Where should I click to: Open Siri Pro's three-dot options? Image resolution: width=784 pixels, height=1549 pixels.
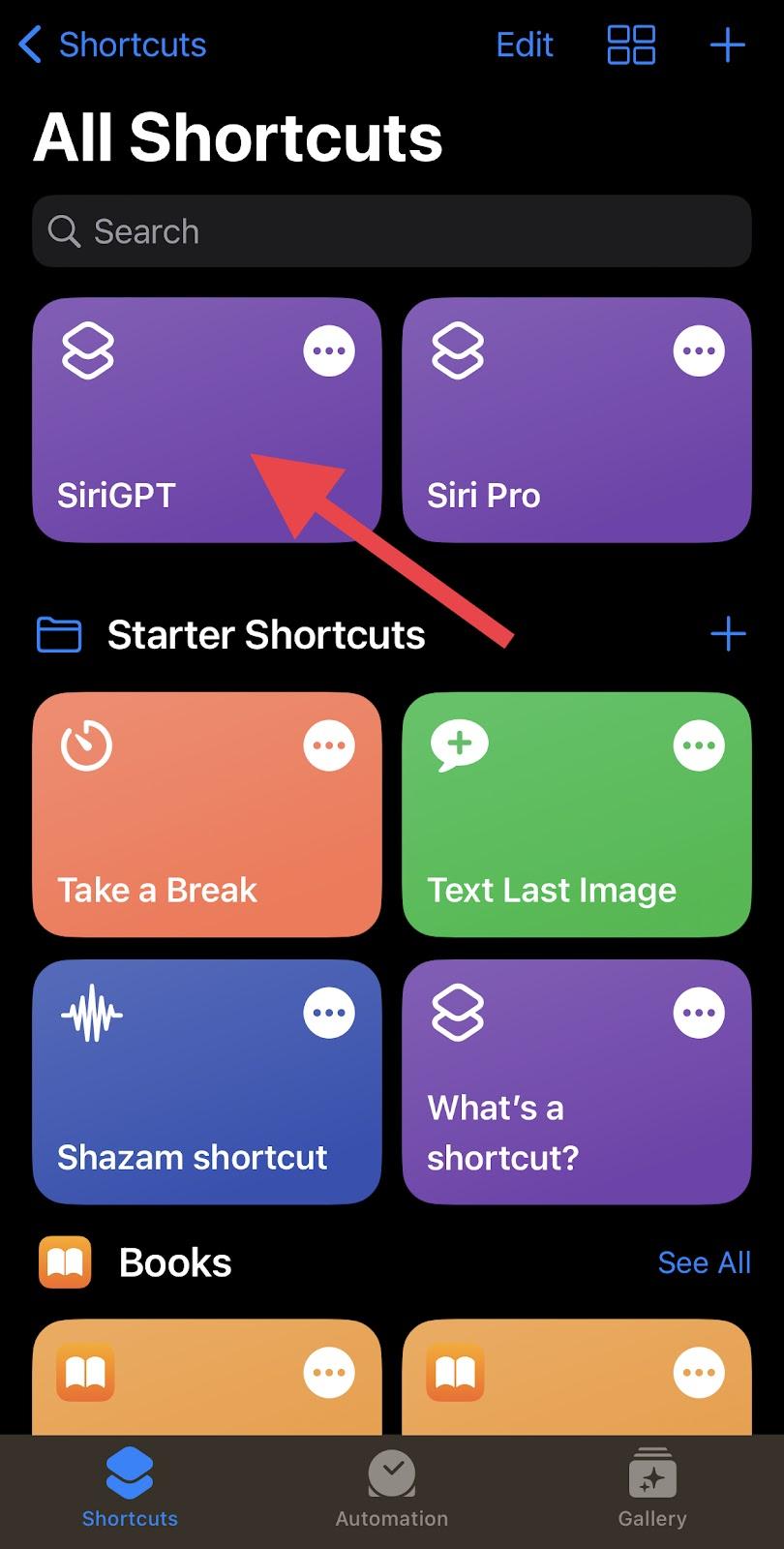[699, 350]
